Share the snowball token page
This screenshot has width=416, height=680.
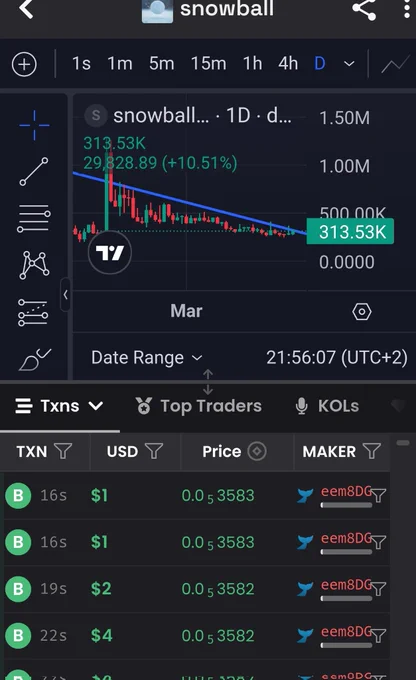364,9
